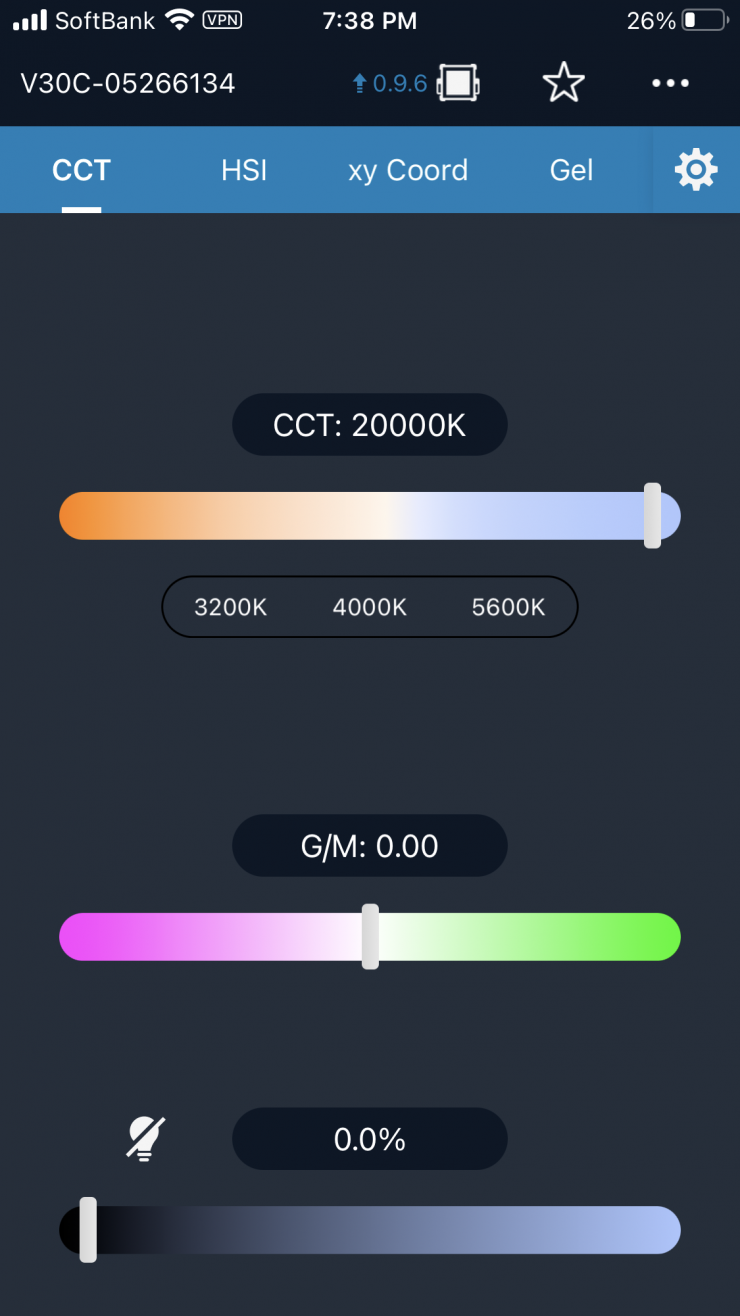740x1316 pixels.
Task: Switch to the Gel tab
Action: point(572,170)
